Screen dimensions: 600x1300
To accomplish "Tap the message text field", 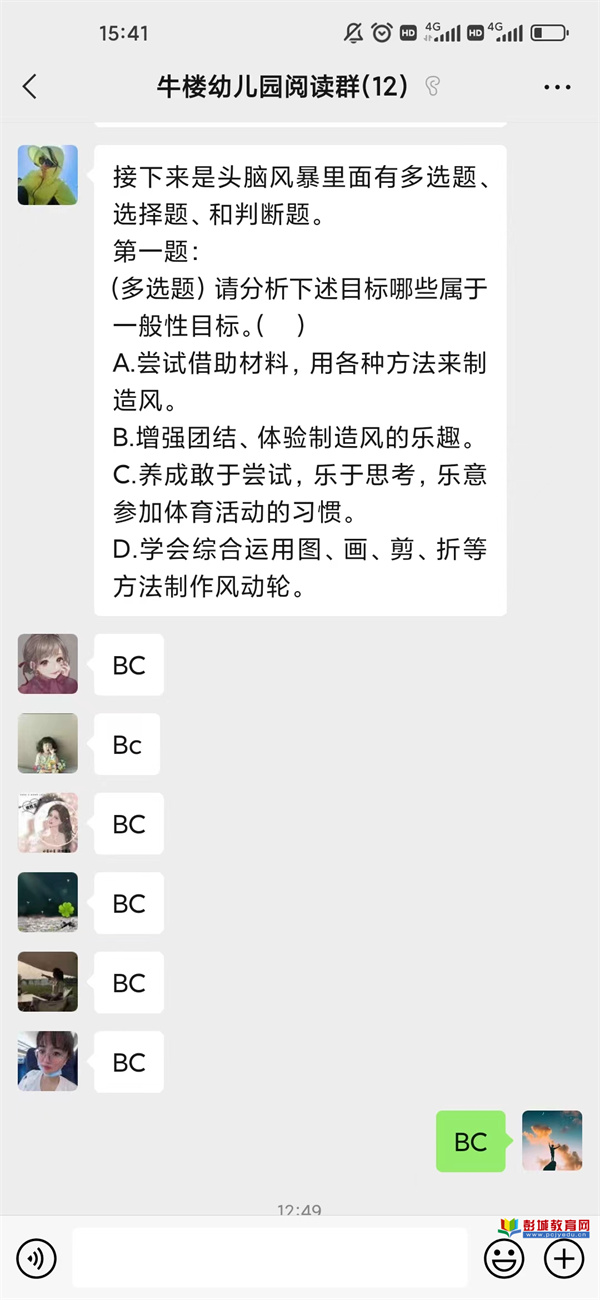I will (x=270, y=1258).
